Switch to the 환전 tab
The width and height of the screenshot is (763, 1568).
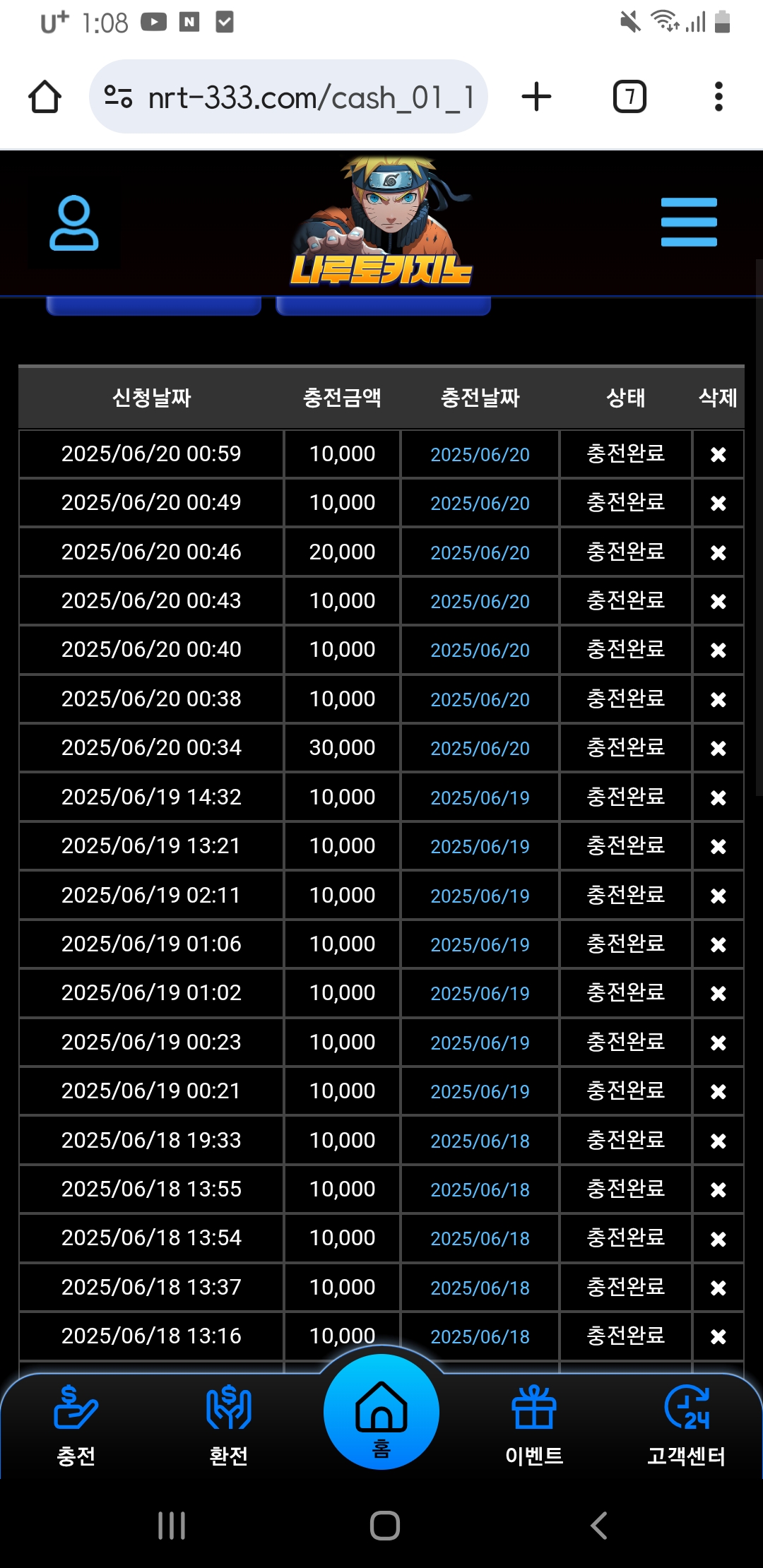[229, 1425]
